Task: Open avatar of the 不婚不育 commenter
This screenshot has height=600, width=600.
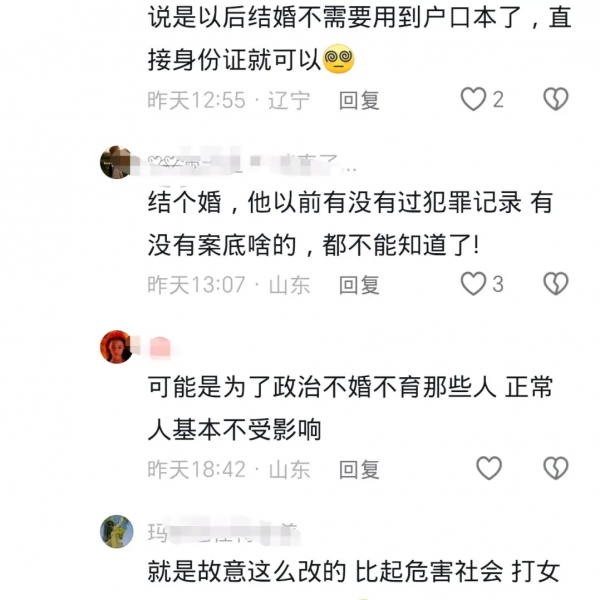Action: 117,346
